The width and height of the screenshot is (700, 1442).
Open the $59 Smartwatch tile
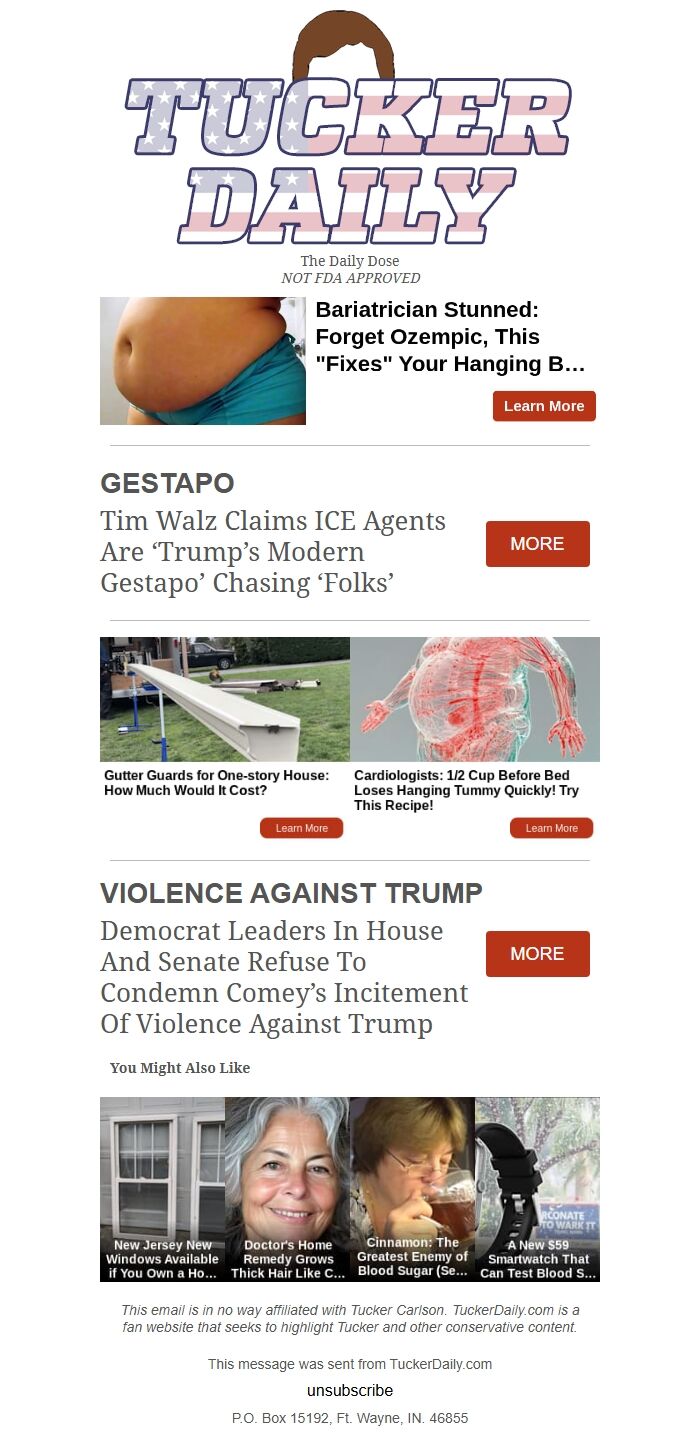tap(537, 1189)
